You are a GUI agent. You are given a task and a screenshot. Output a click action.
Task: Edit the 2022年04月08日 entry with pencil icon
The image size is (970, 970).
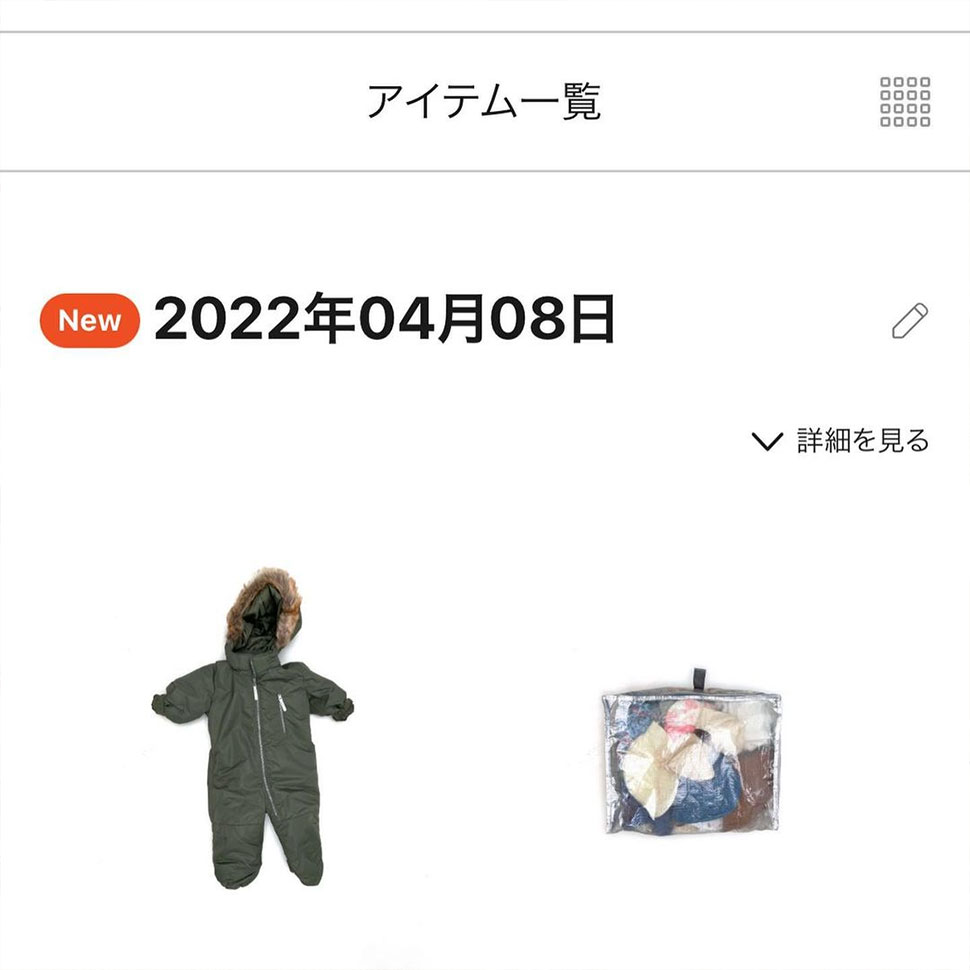(909, 321)
